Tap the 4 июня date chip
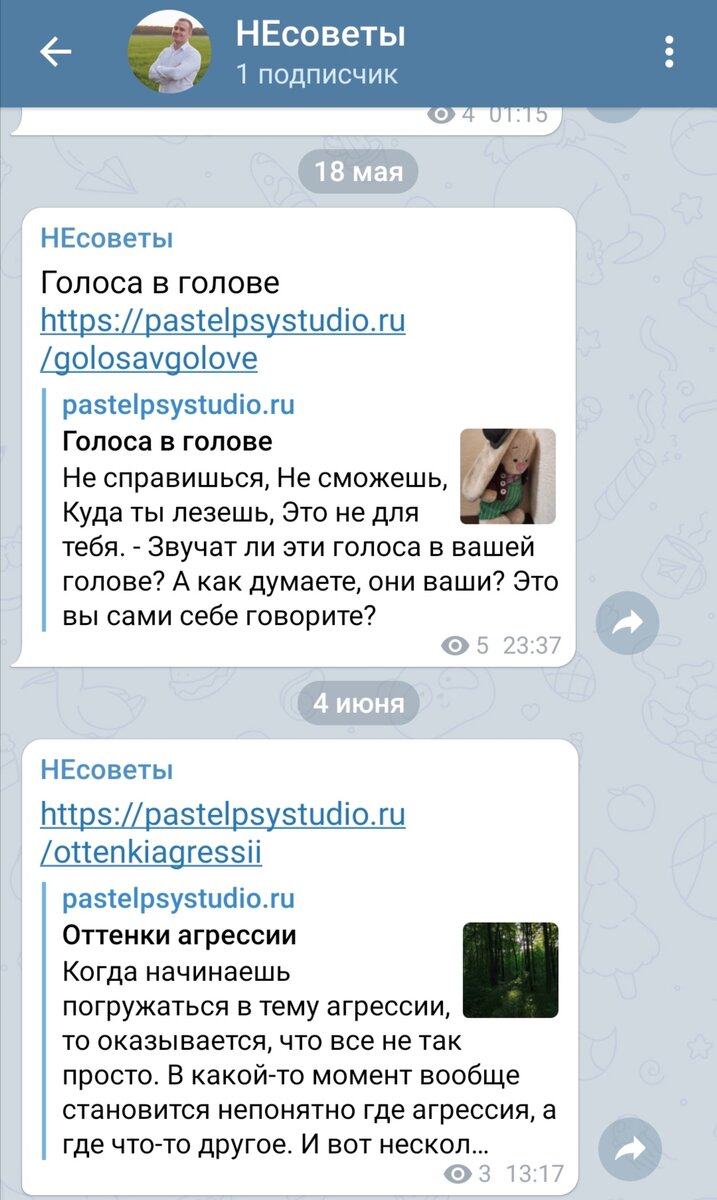717x1200 pixels. pyautogui.click(x=358, y=703)
